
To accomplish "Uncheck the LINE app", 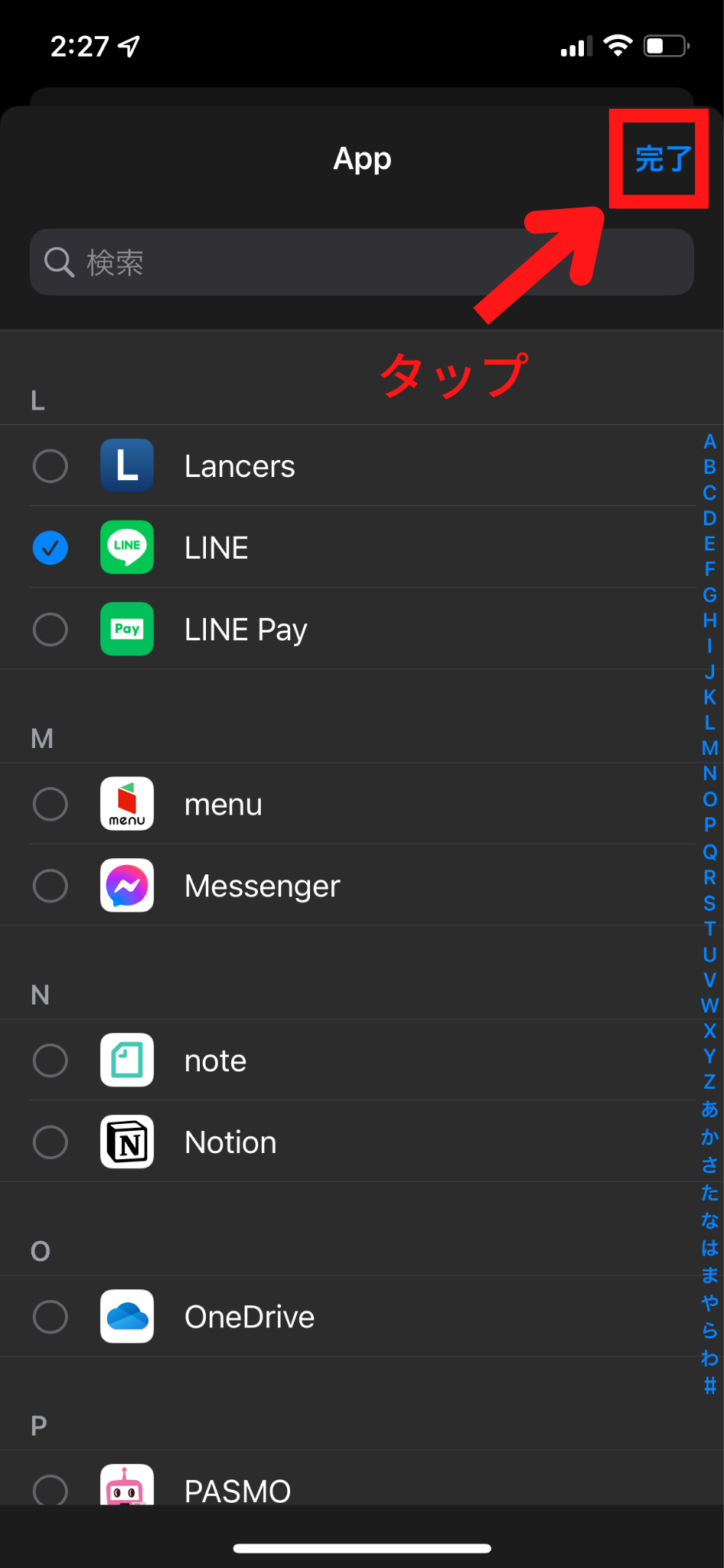I will click(51, 548).
